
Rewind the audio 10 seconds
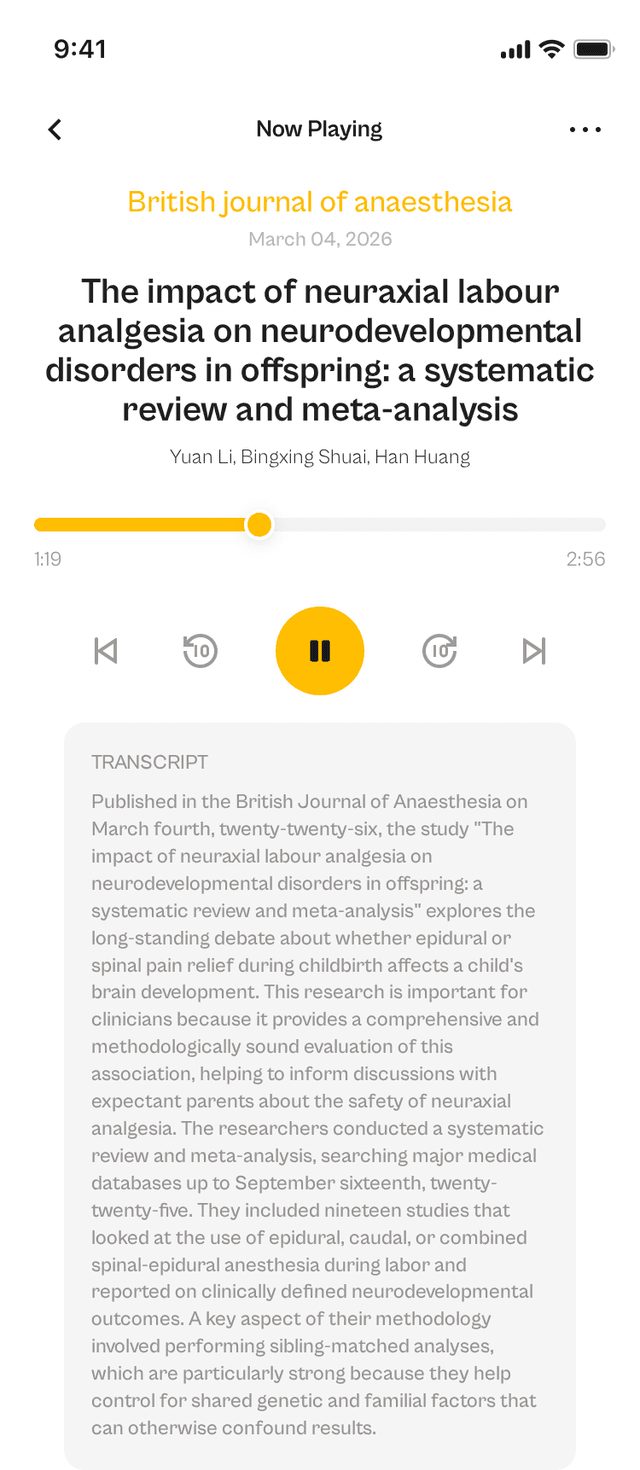[x=201, y=651]
